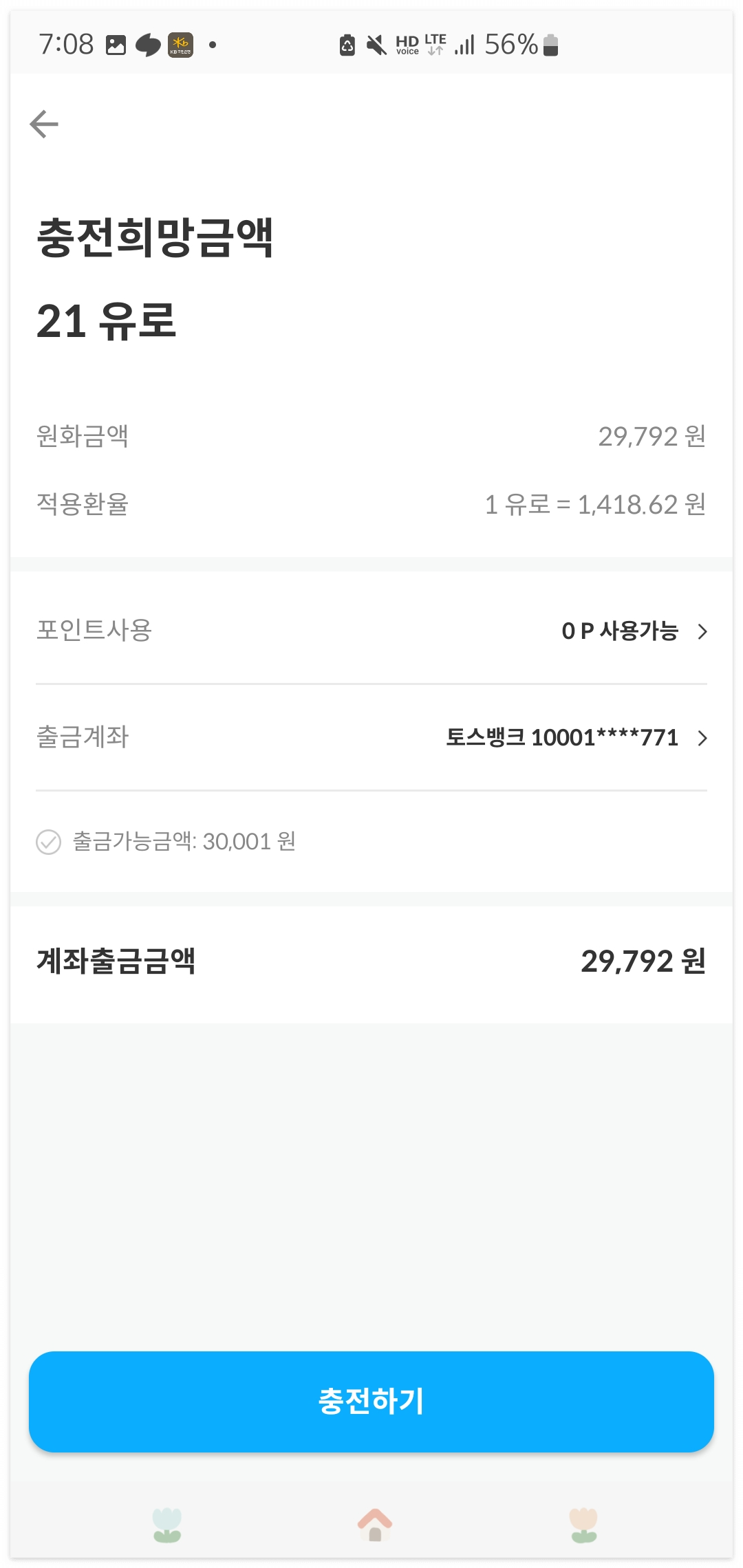The width and height of the screenshot is (743, 1568).
Task: Tap the 적용환율 exchange rate row
Action: (x=371, y=505)
